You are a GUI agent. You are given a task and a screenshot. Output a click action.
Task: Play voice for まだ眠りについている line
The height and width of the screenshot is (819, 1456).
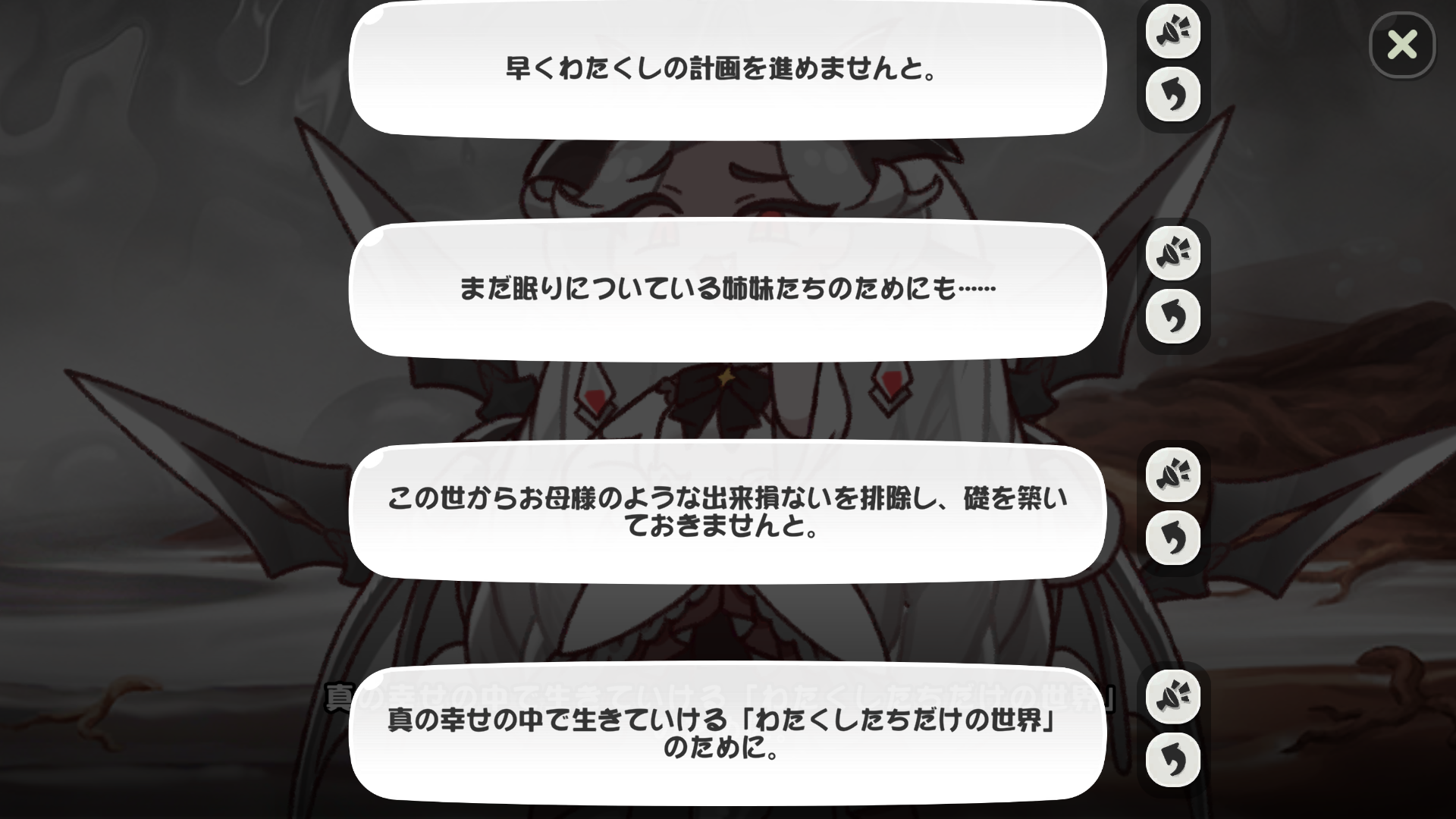1172,253
